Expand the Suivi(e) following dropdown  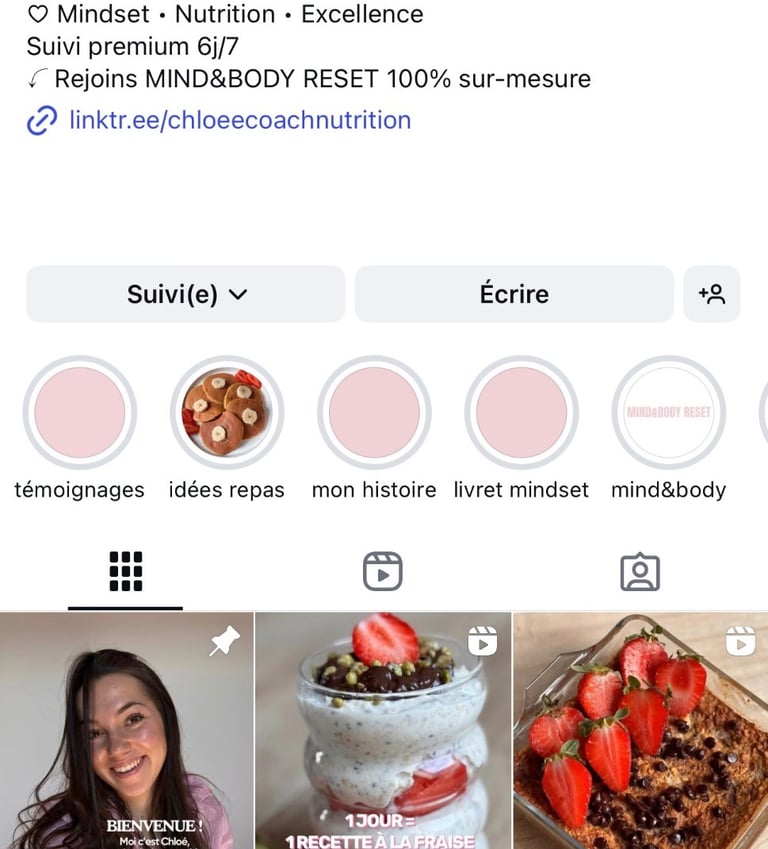pos(186,294)
